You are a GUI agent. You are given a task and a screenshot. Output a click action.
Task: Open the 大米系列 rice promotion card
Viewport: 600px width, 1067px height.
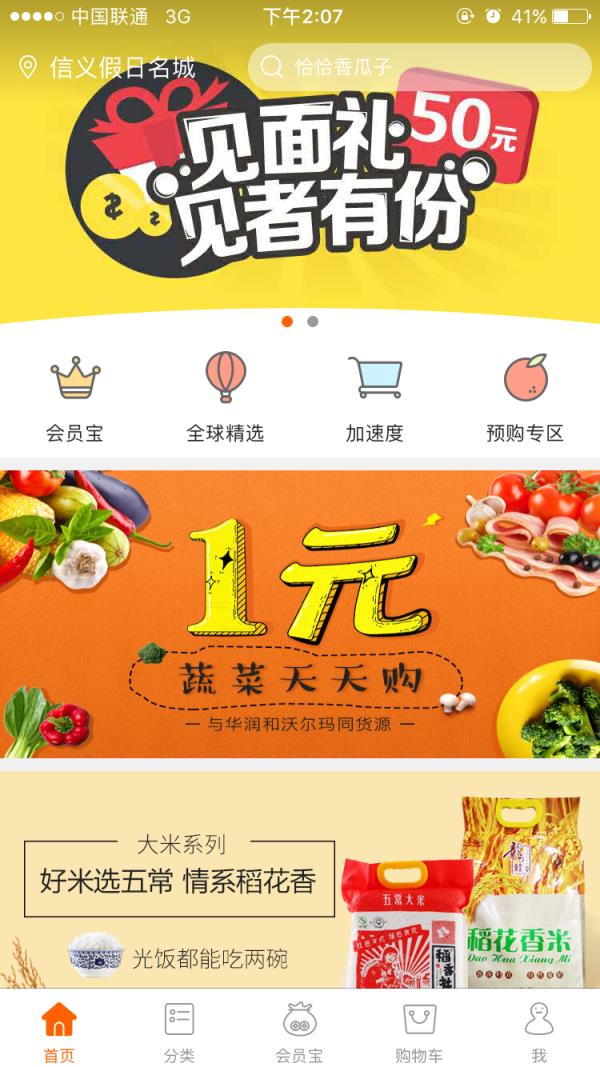point(300,880)
